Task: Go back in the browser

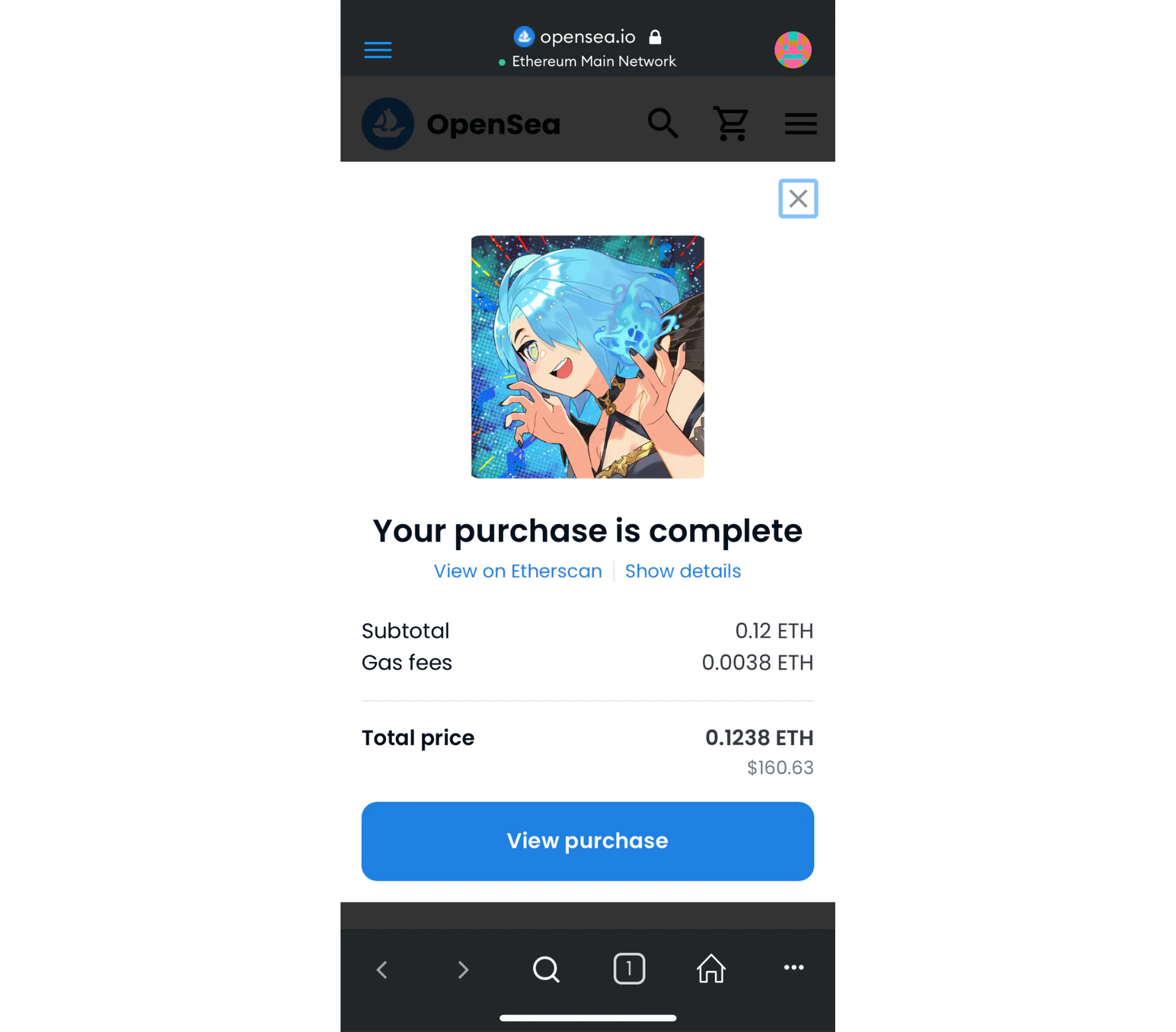Action: (x=382, y=969)
